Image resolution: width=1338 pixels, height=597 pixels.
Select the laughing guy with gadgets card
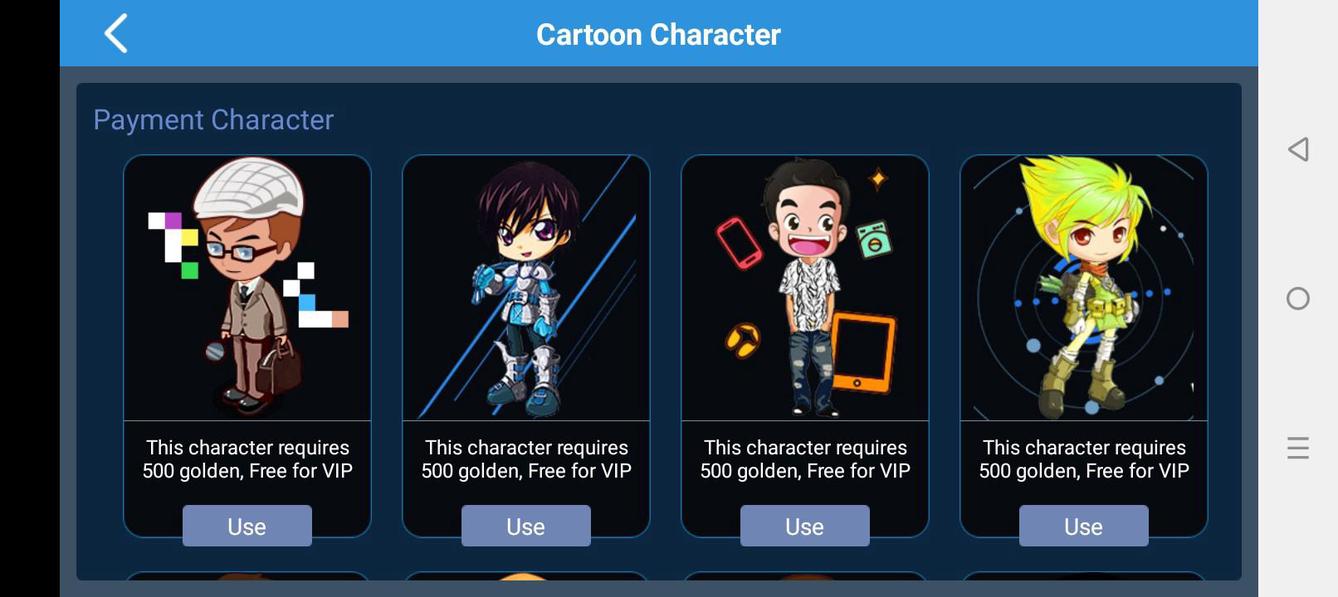click(x=805, y=288)
